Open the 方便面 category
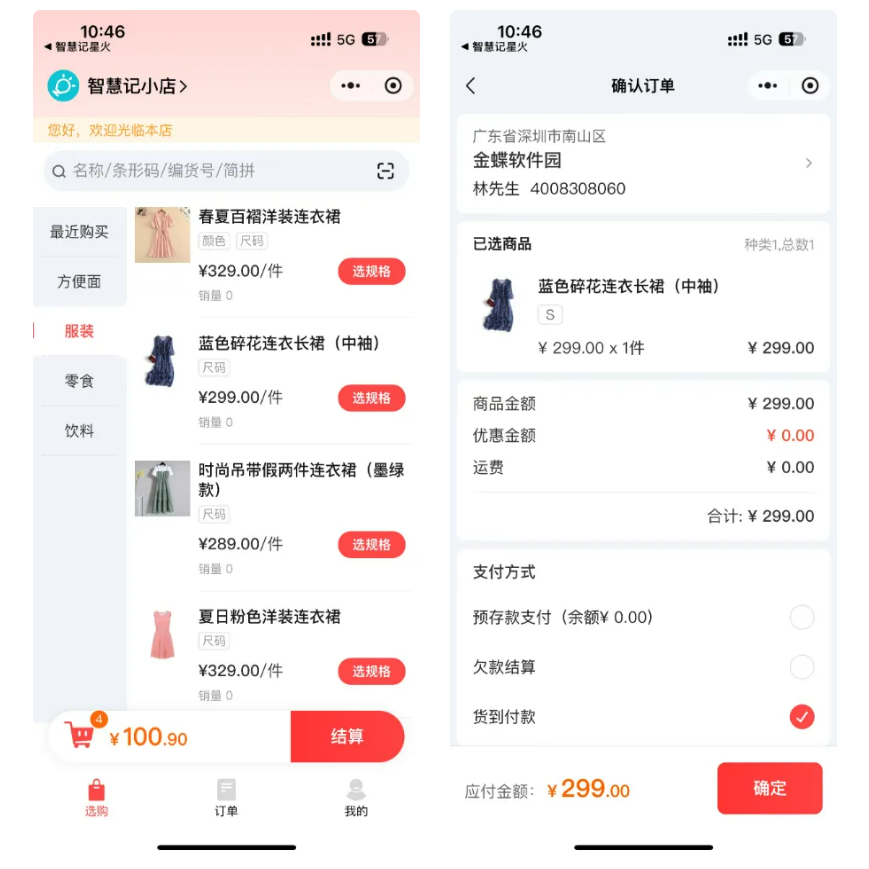The image size is (869, 869). pyautogui.click(x=79, y=282)
